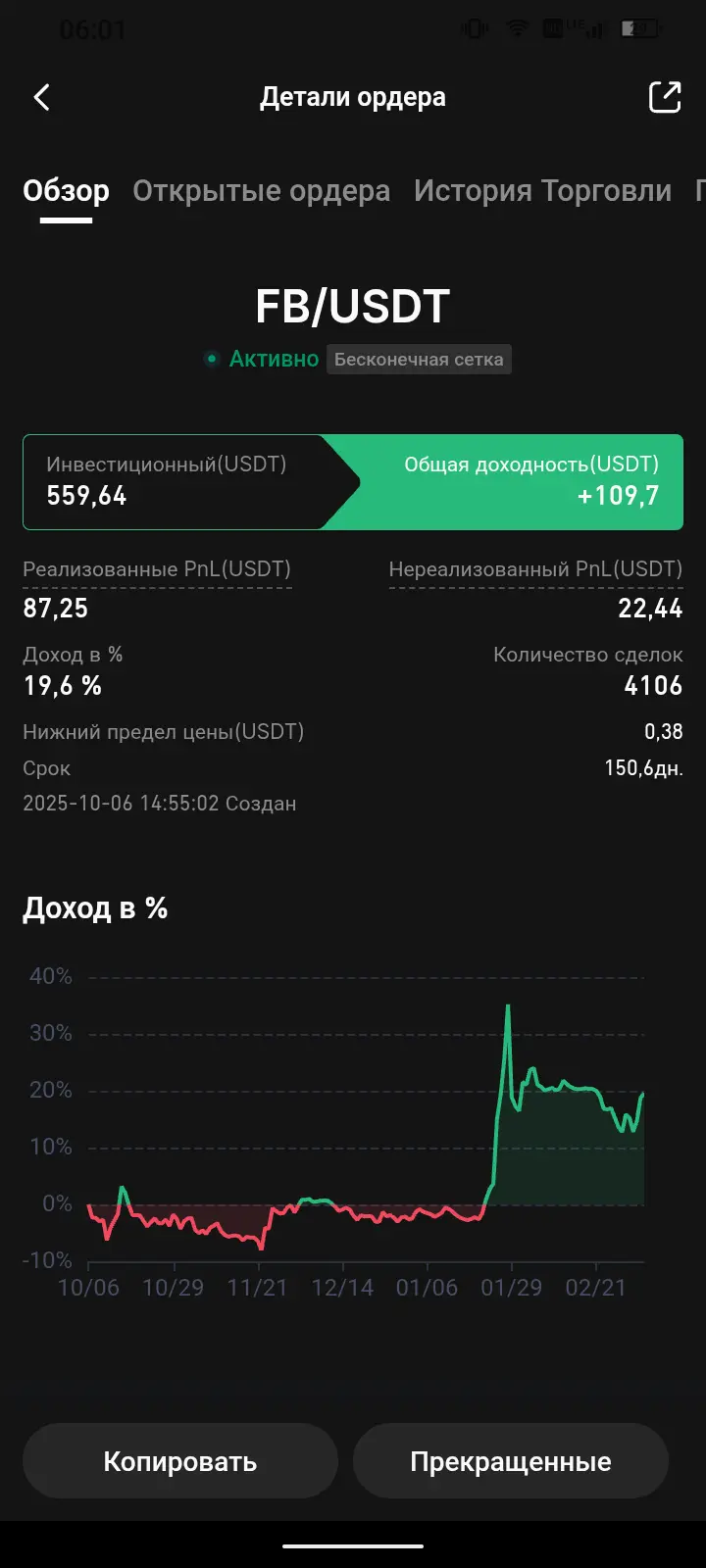Open the share order icon top right

[x=666, y=97]
